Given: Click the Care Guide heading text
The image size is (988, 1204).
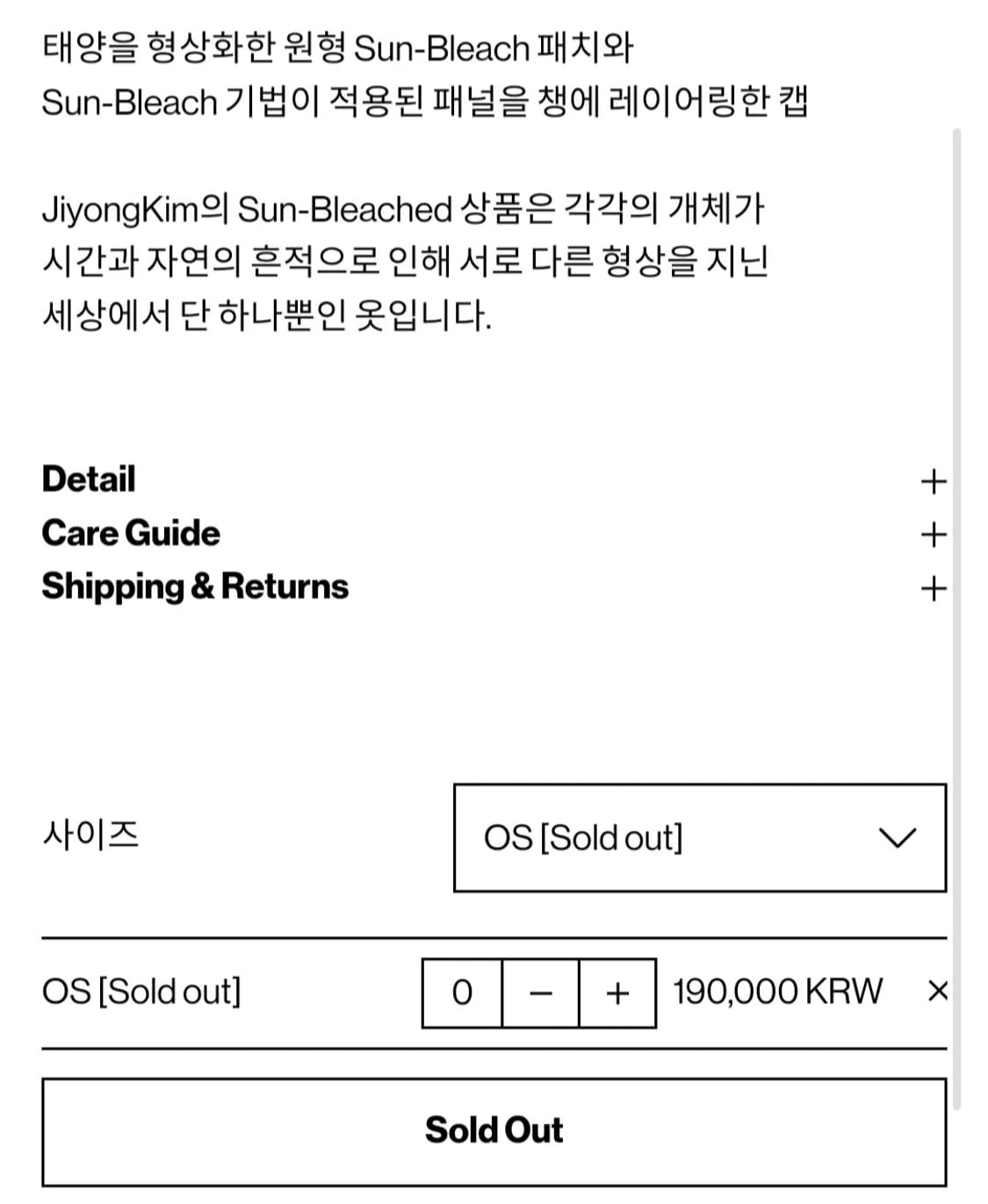Looking at the screenshot, I should click(x=131, y=533).
